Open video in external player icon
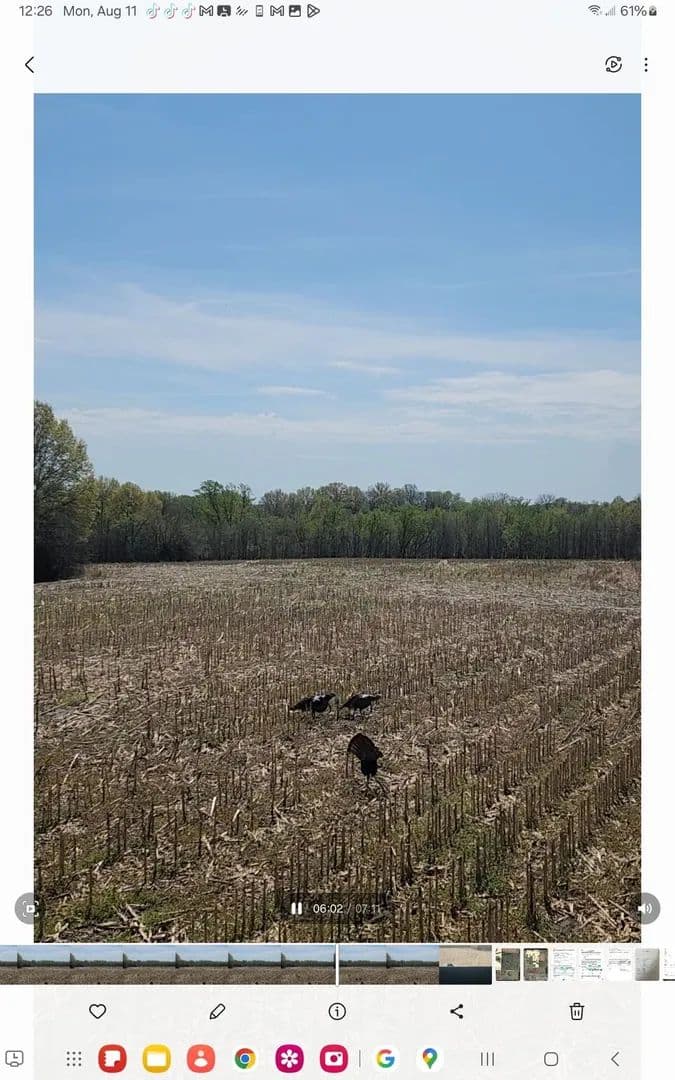675x1080 pixels. pyautogui.click(x=613, y=65)
